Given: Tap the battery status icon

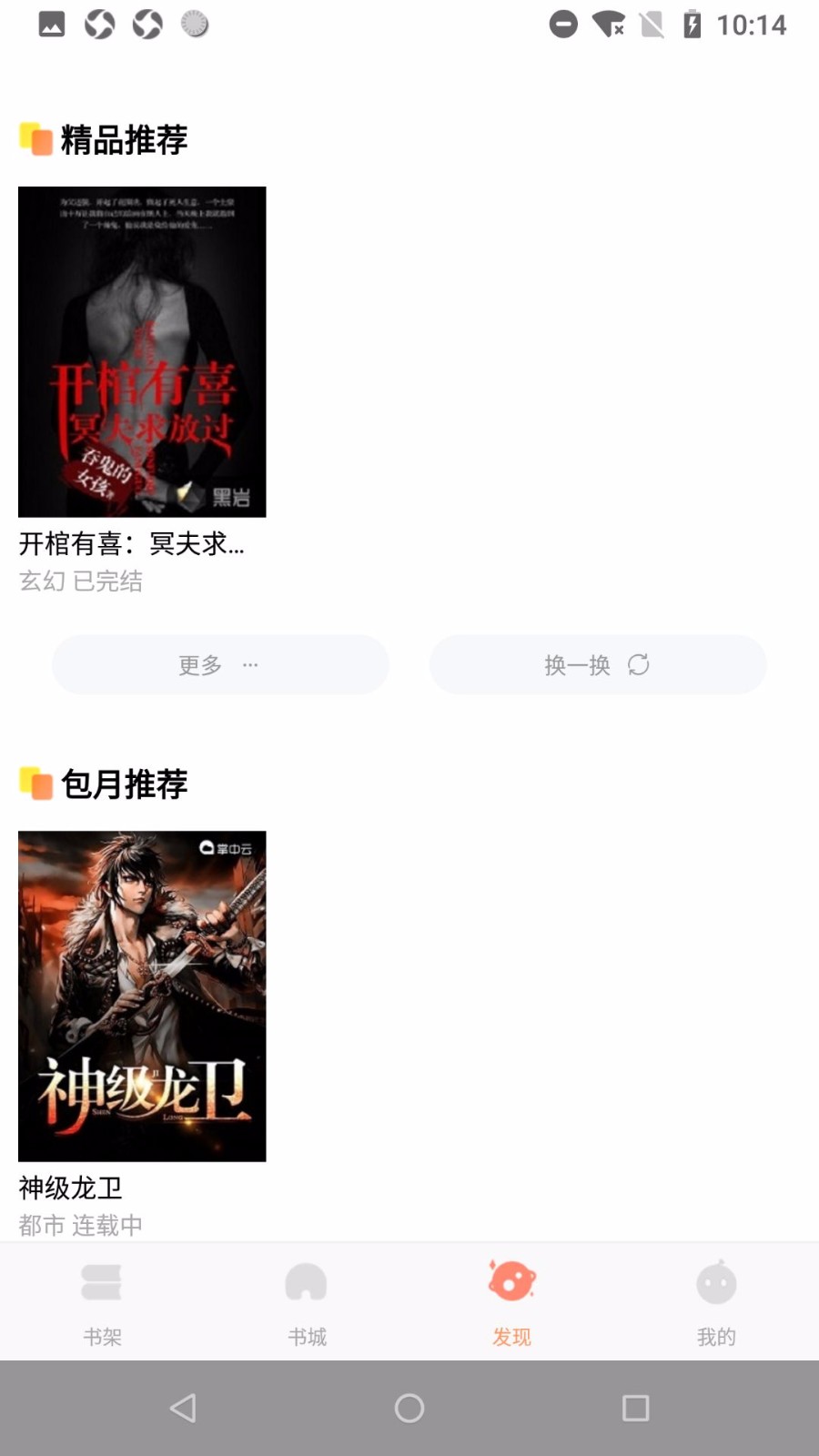Looking at the screenshot, I should 693,25.
